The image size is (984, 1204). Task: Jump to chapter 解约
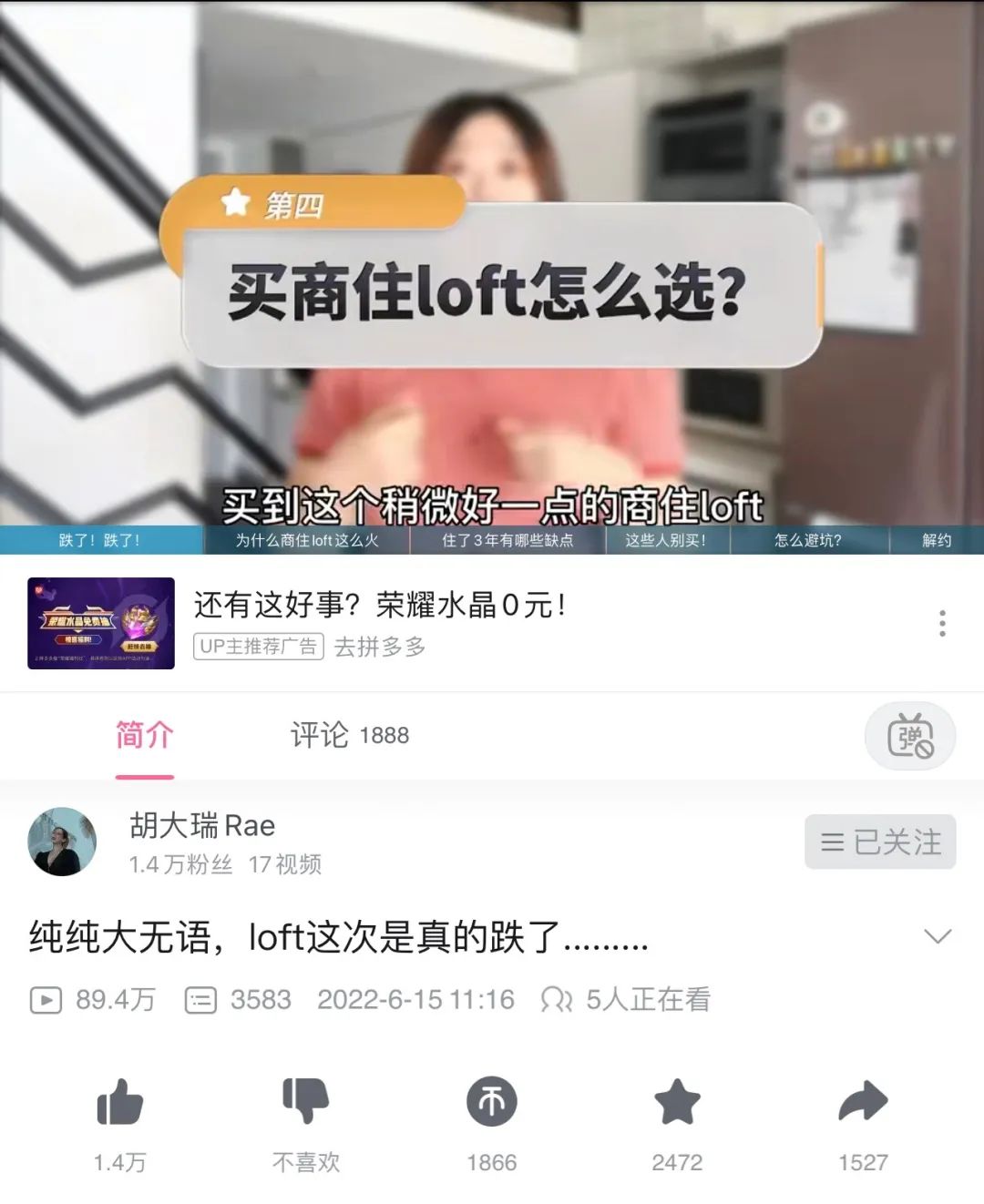point(937,540)
